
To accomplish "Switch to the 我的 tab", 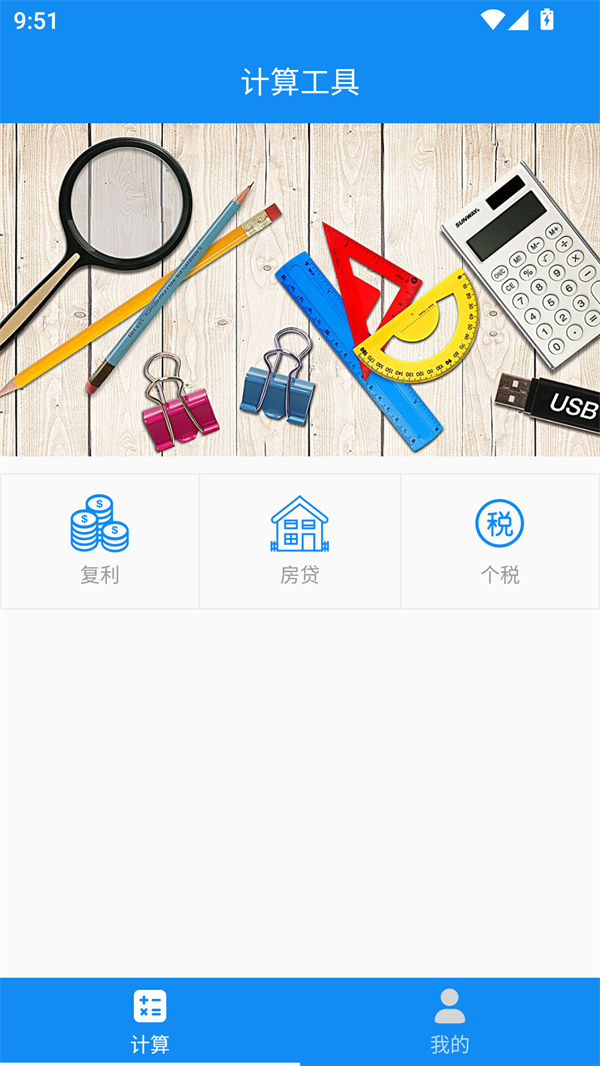I will pos(450,1020).
